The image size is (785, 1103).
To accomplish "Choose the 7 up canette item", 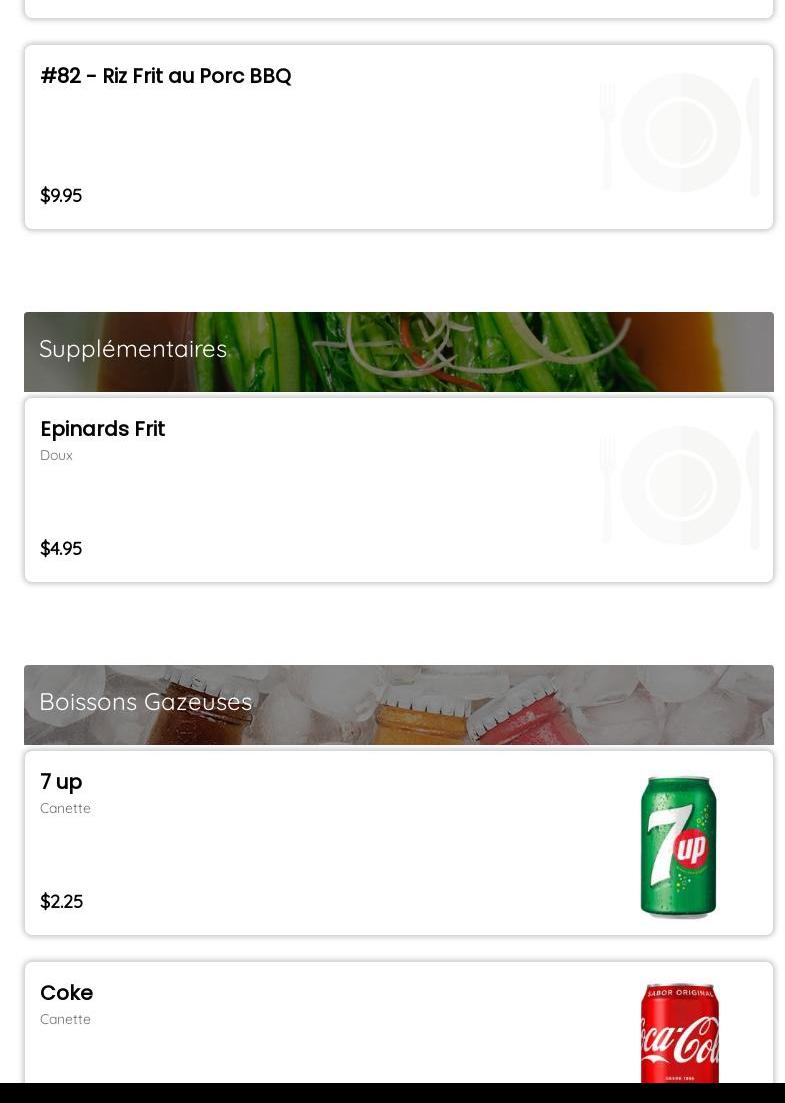I will pyautogui.click(x=399, y=843).
